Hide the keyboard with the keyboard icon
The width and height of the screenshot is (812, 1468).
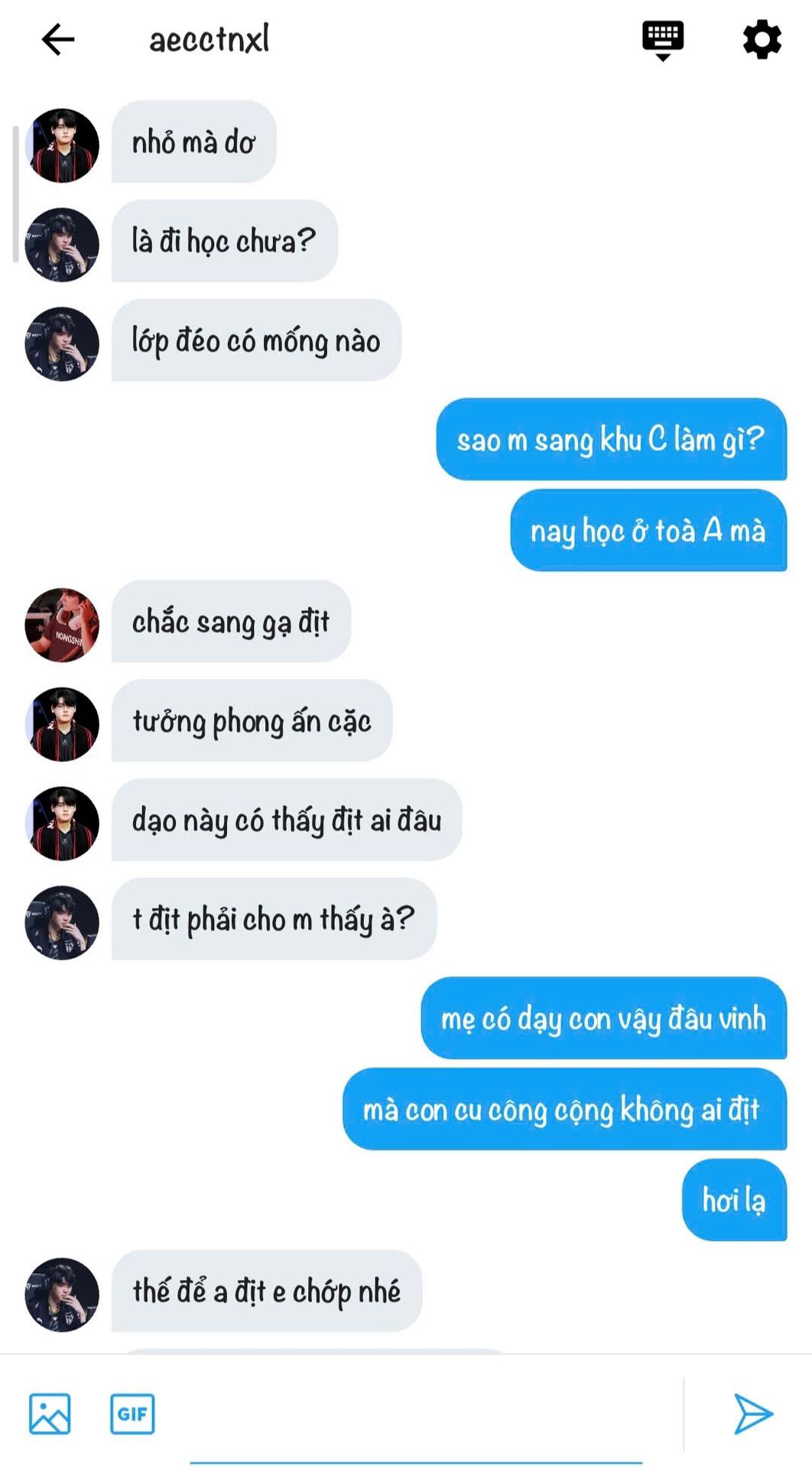click(662, 39)
